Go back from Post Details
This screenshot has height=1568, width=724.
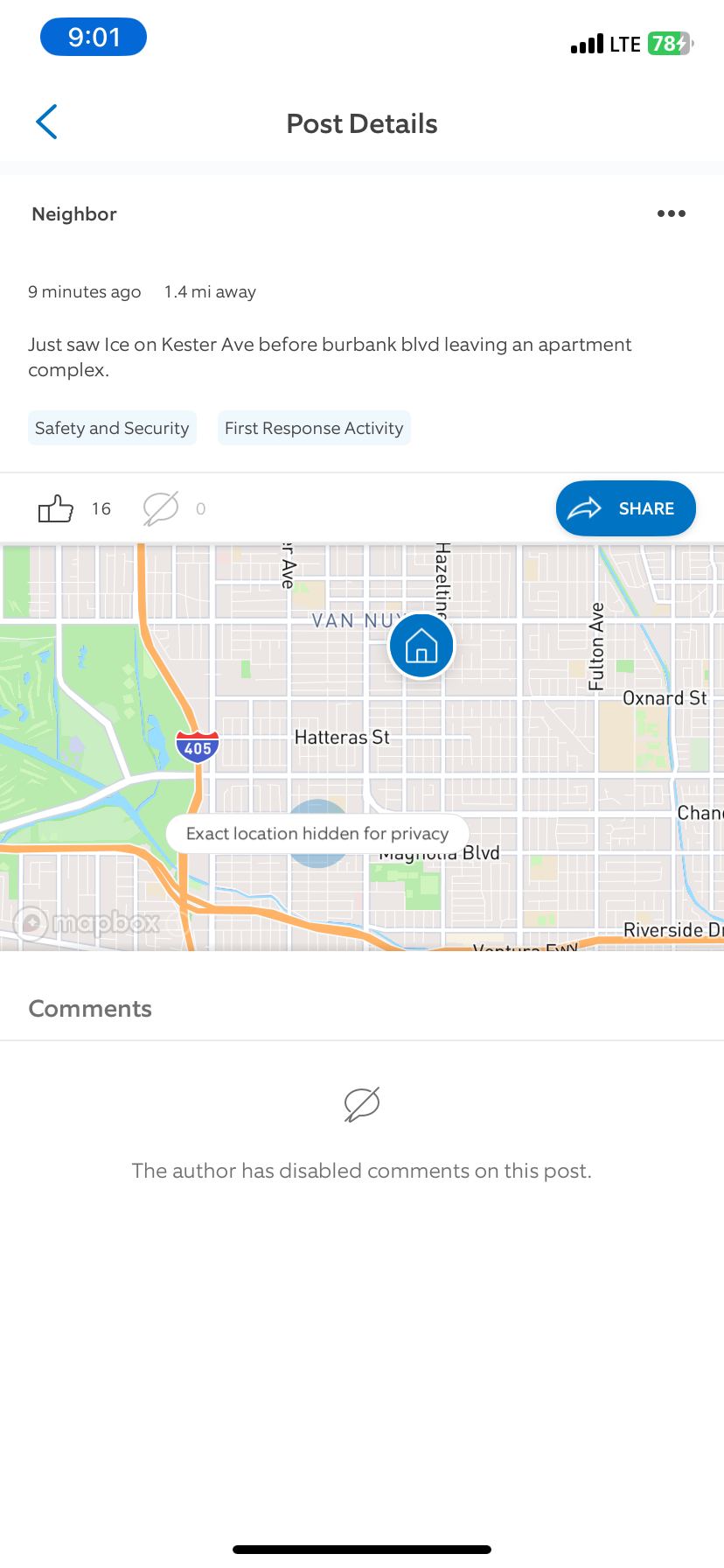(47, 122)
